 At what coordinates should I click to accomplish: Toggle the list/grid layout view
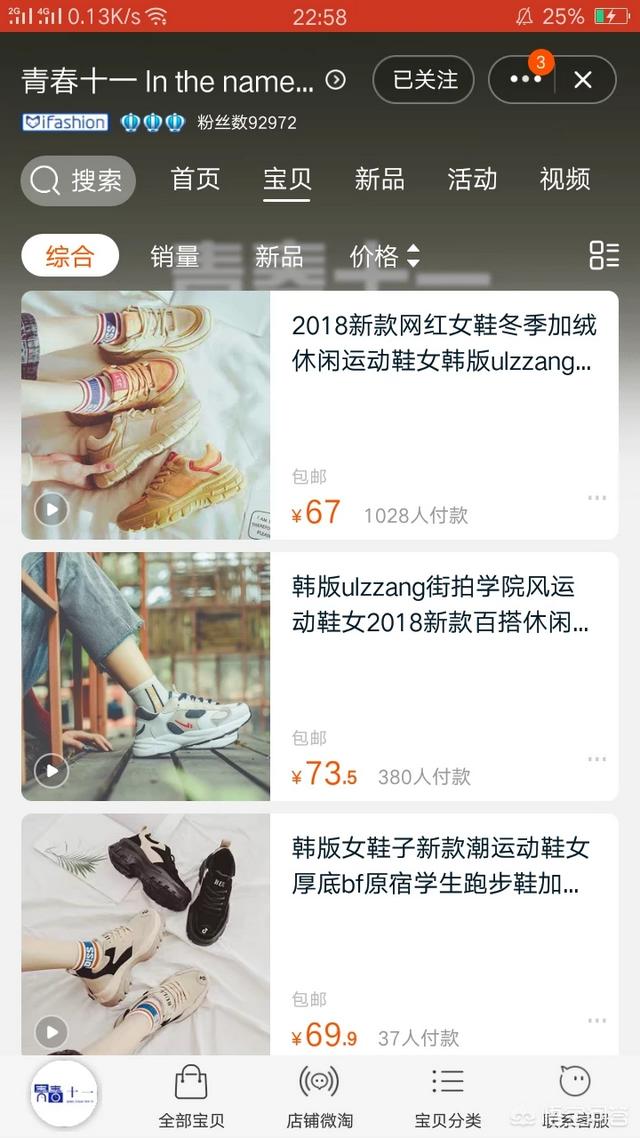604,255
